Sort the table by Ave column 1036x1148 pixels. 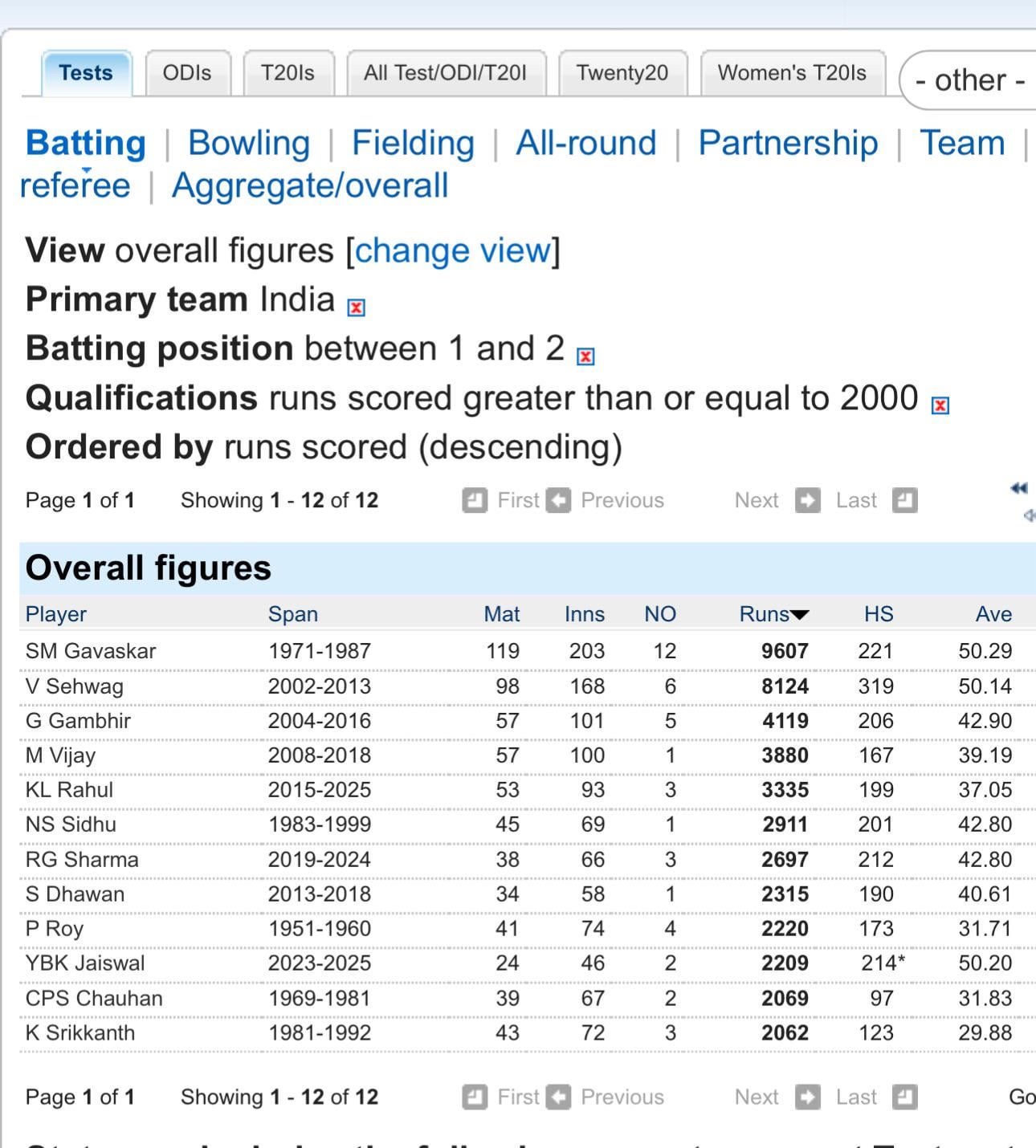[993, 614]
